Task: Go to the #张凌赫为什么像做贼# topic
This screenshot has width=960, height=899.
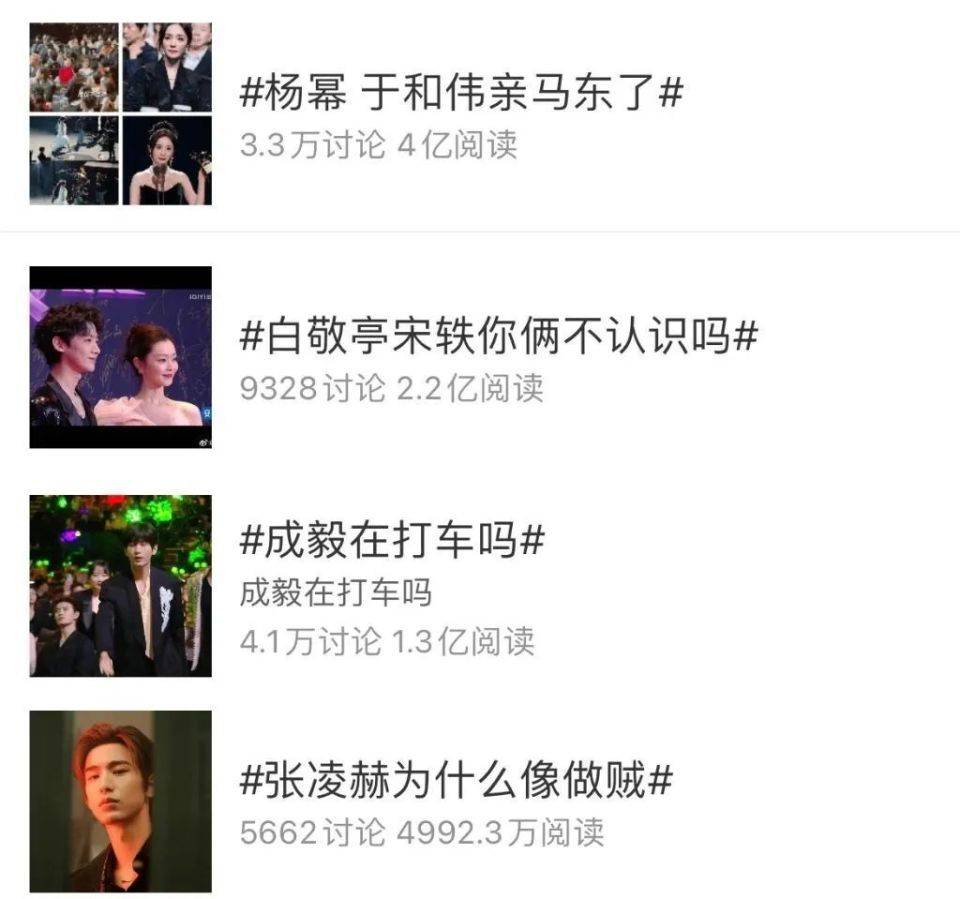Action: 456,781
